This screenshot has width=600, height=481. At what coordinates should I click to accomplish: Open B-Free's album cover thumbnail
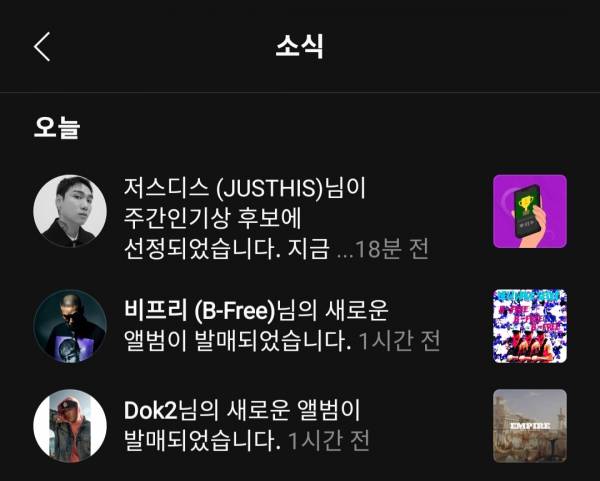point(530,326)
